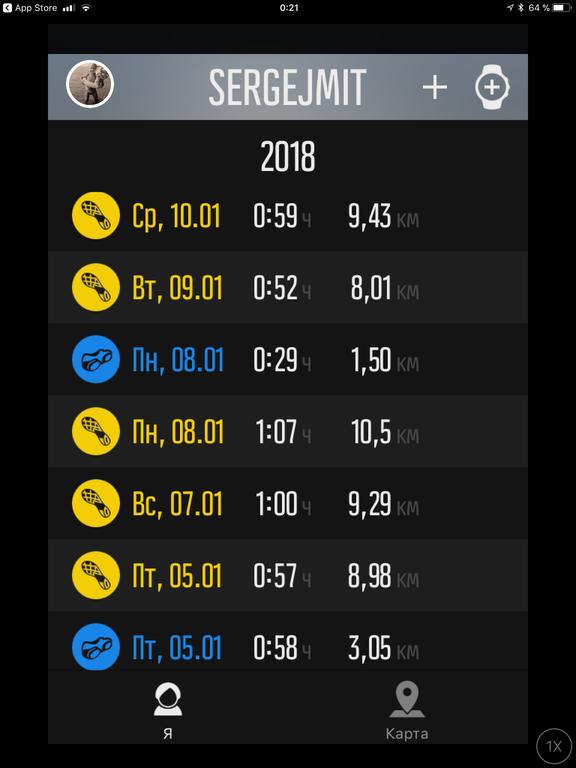Open the 10,5 км run on Пн, 08.01
Image resolution: width=576 pixels, height=768 pixels.
pyautogui.click(x=288, y=432)
